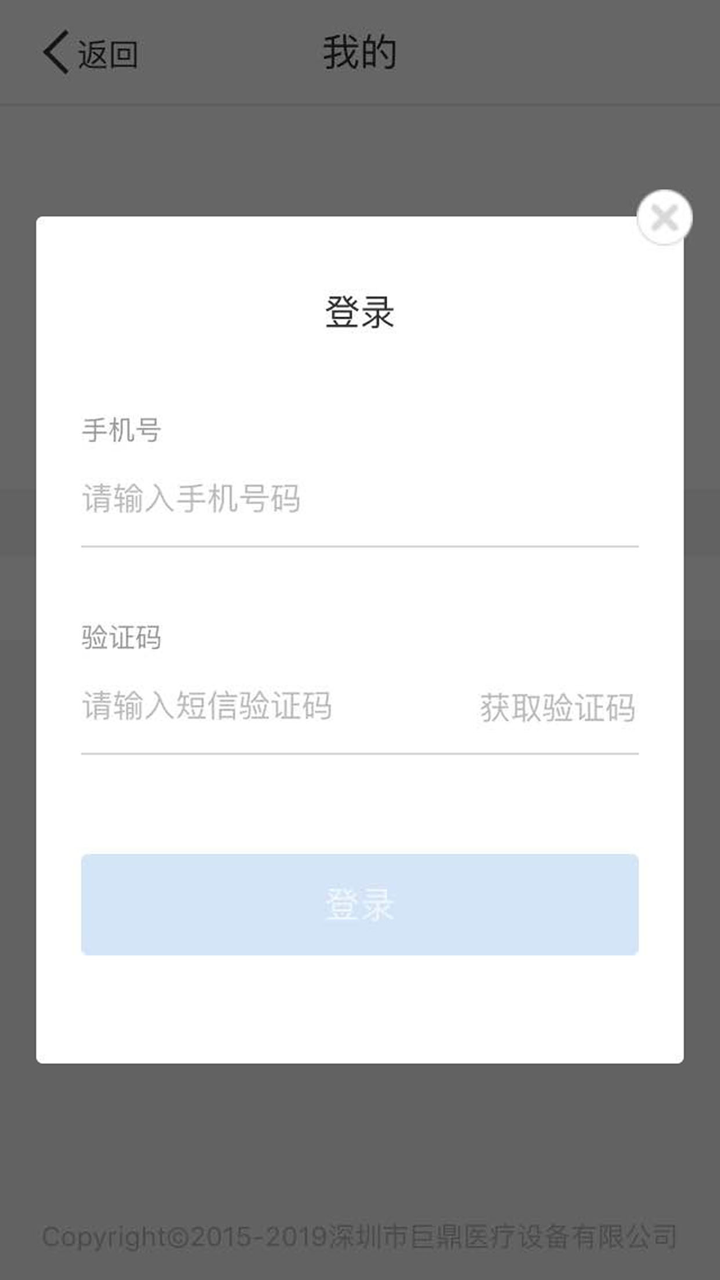720x1280 pixels.
Task: Click the copyright text at the bottom
Action: (359, 1238)
